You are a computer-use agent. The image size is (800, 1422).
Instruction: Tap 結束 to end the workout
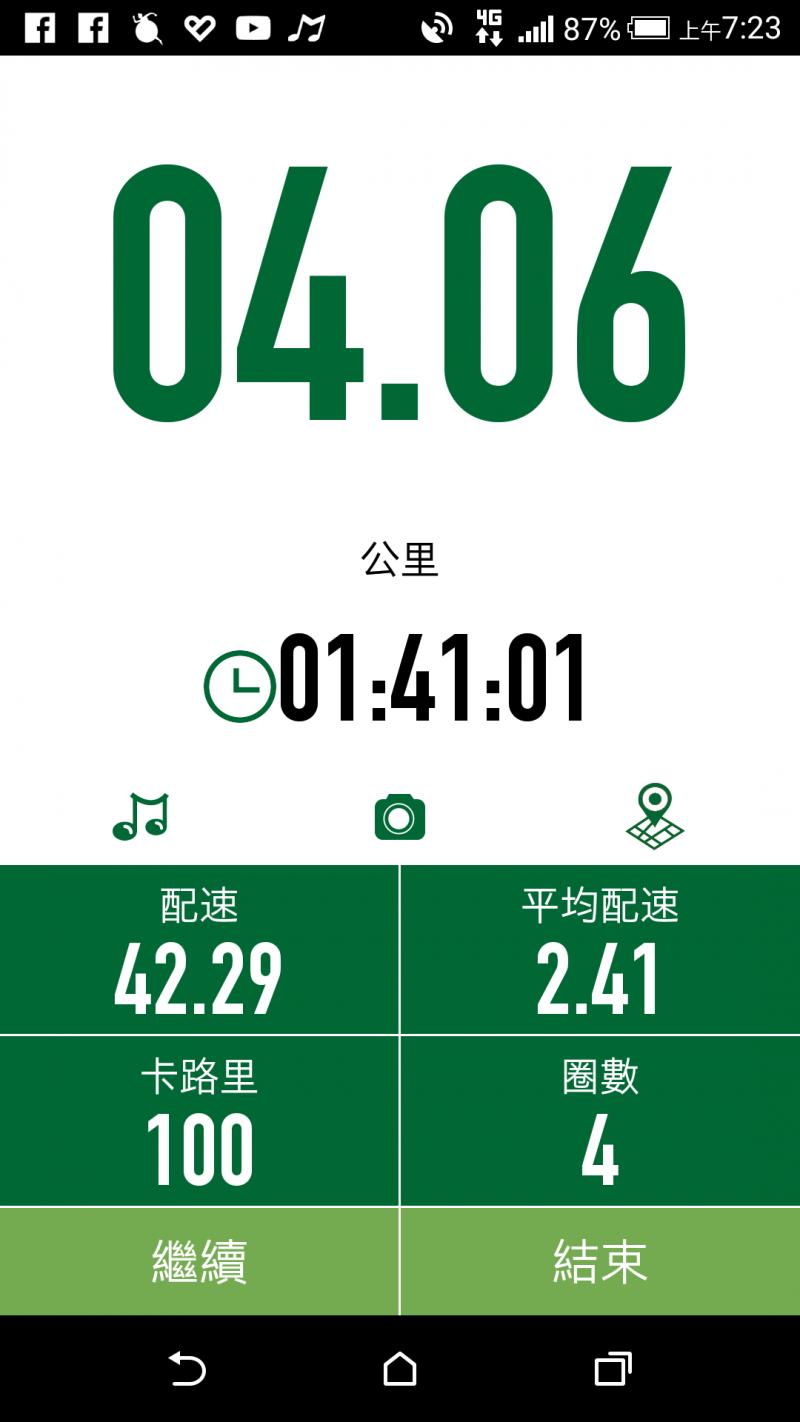click(600, 1261)
